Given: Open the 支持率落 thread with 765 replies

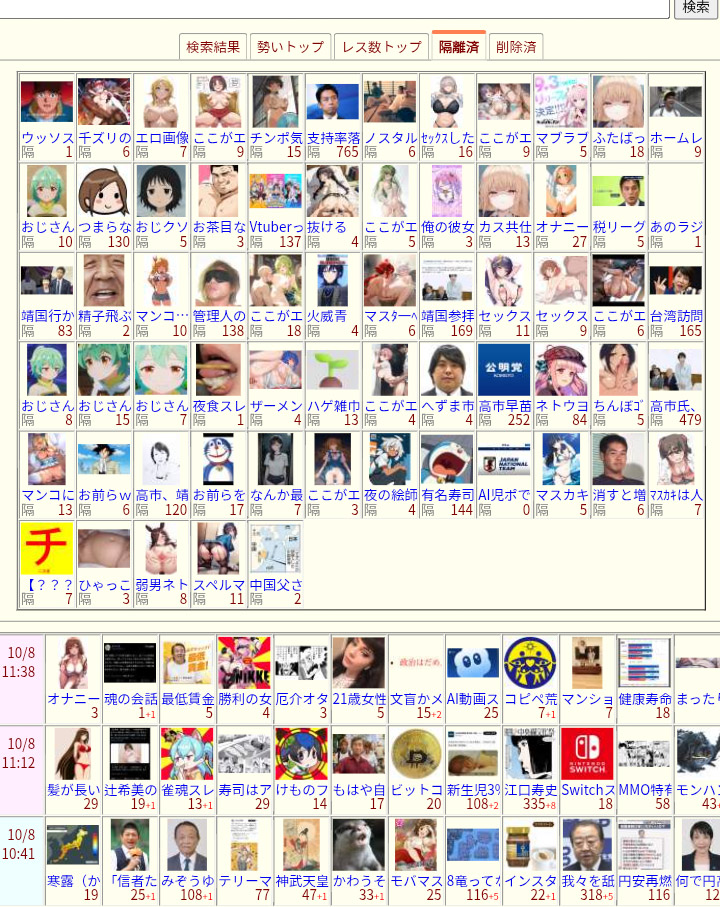Looking at the screenshot, I should [333, 117].
